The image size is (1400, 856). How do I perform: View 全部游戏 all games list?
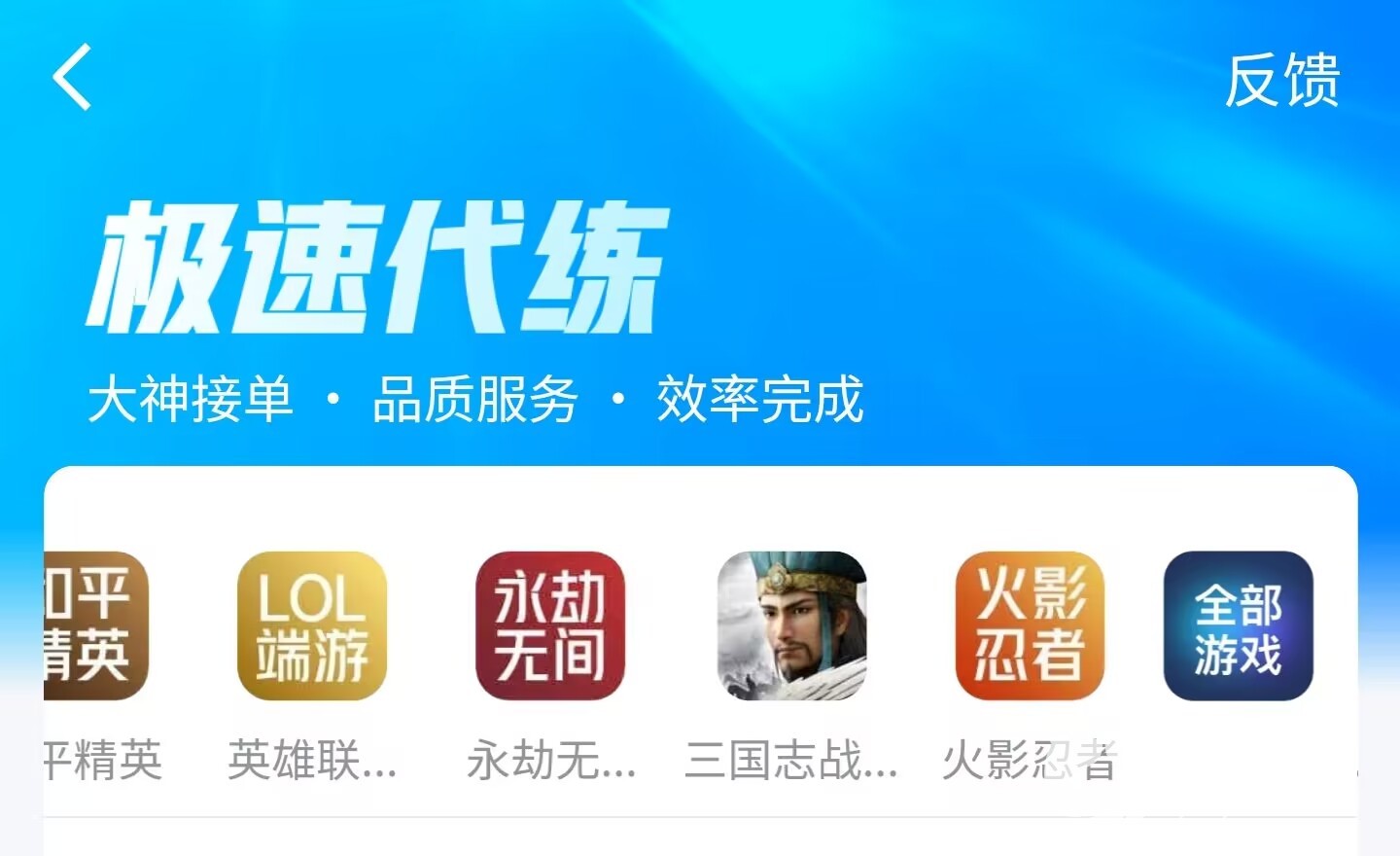point(1238,626)
